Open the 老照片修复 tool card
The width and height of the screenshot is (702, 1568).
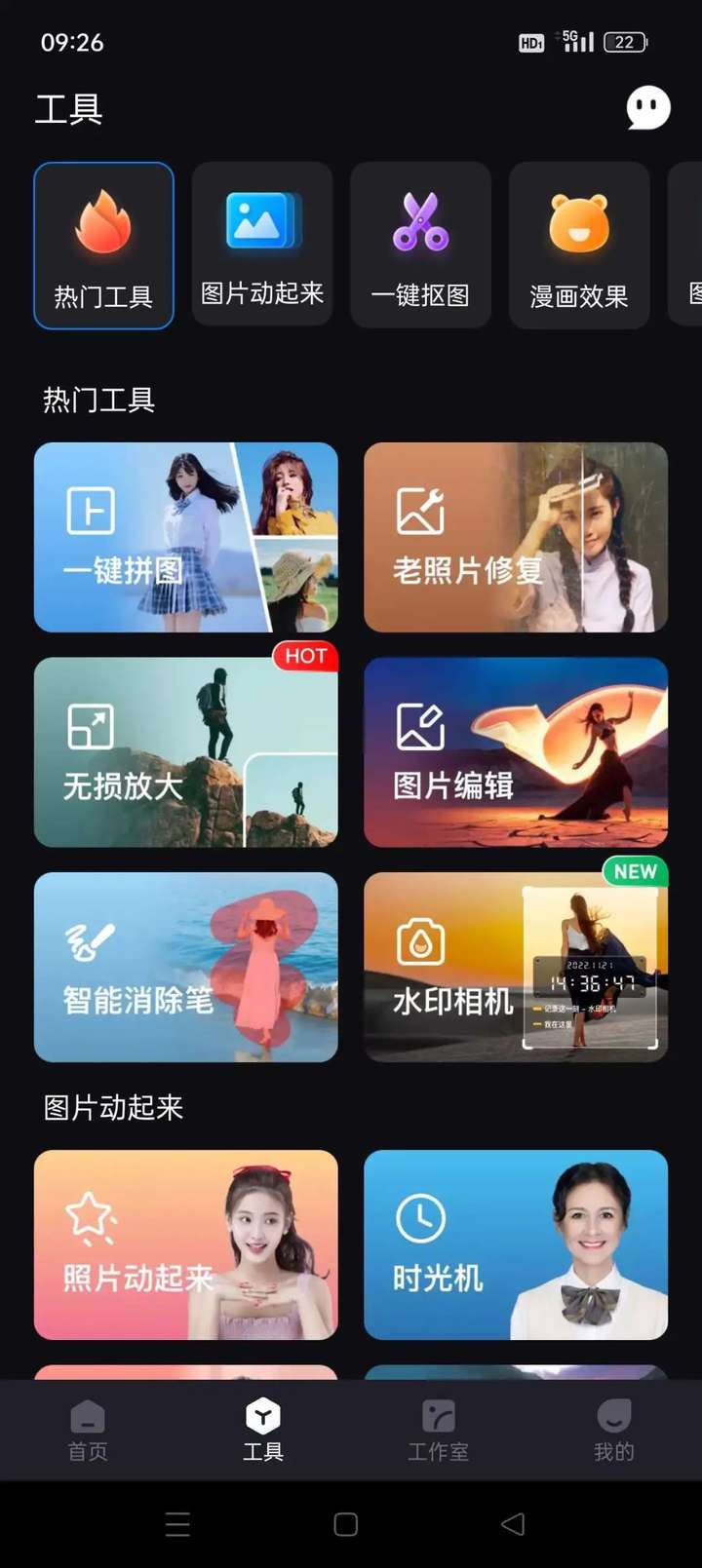[x=515, y=537]
